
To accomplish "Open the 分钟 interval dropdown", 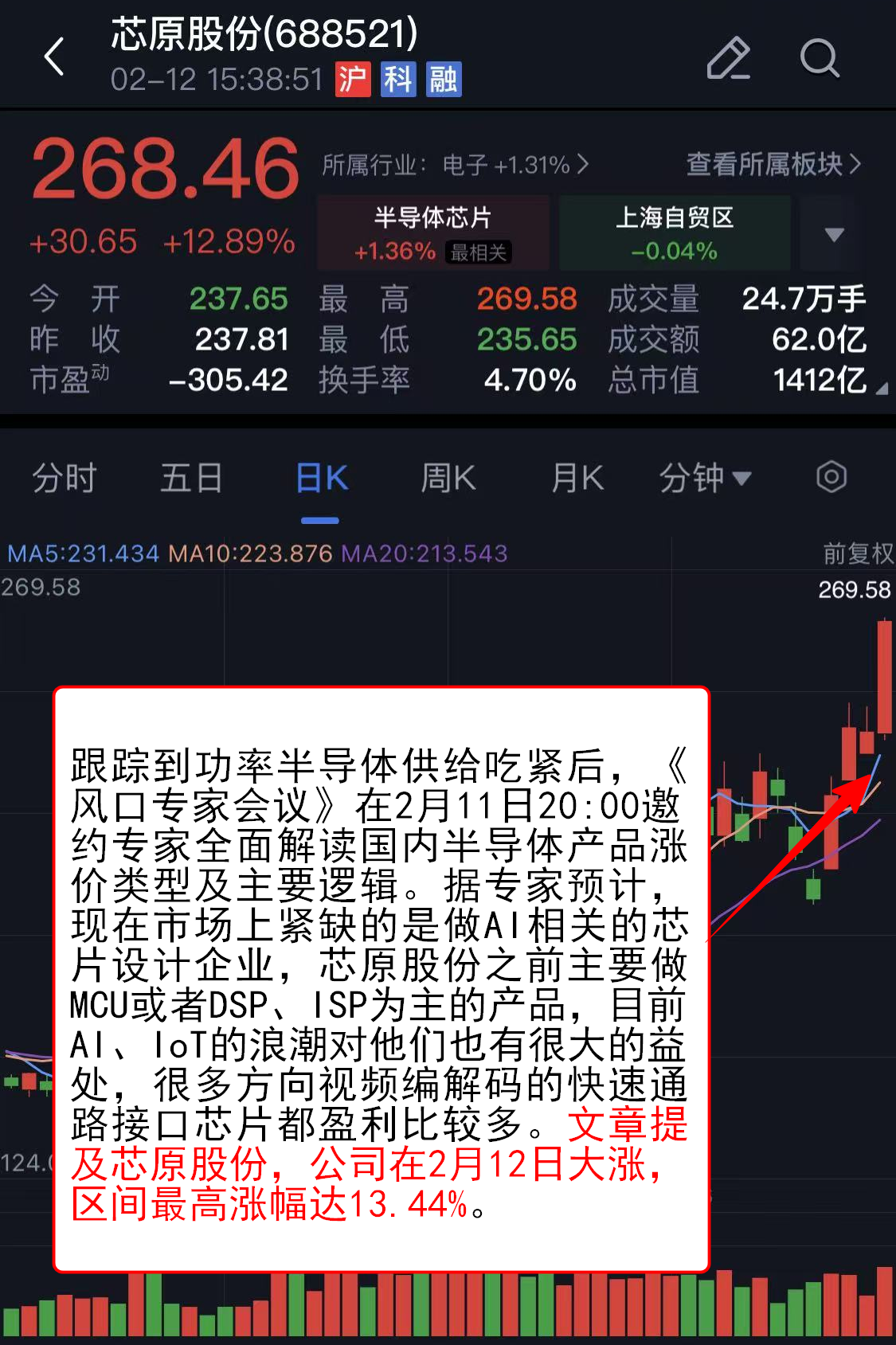I will [x=705, y=479].
